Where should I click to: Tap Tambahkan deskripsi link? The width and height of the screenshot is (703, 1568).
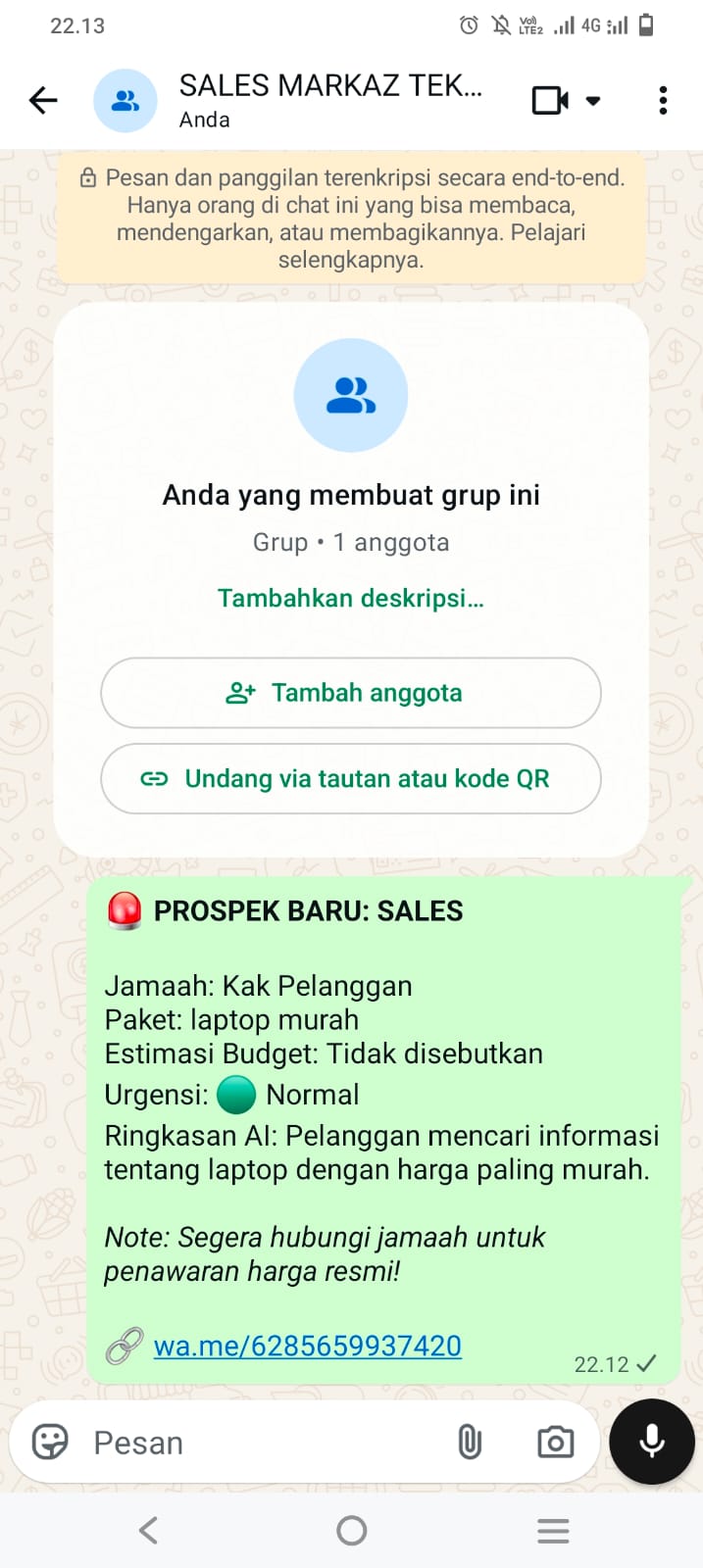[x=350, y=598]
